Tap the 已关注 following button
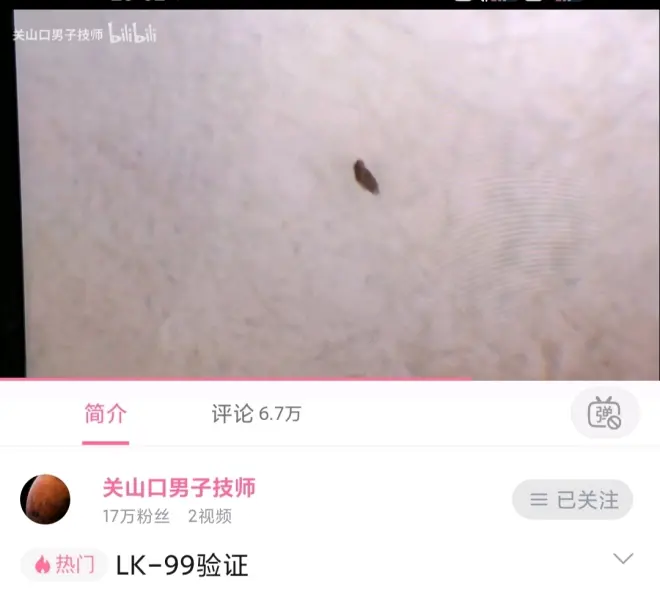Image resolution: width=660 pixels, height=606 pixels. 573,499
